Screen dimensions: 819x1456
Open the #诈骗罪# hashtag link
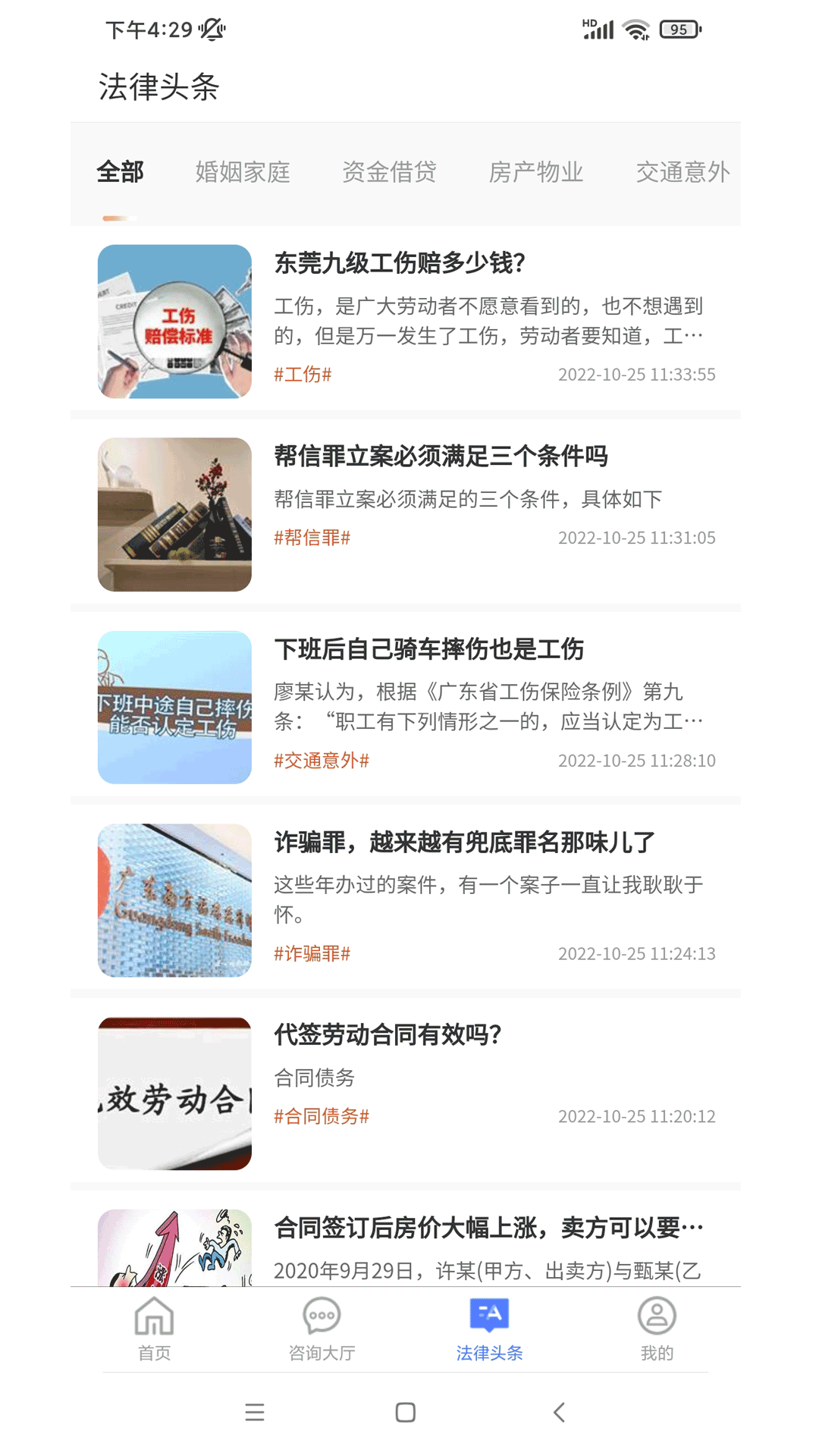tap(311, 954)
